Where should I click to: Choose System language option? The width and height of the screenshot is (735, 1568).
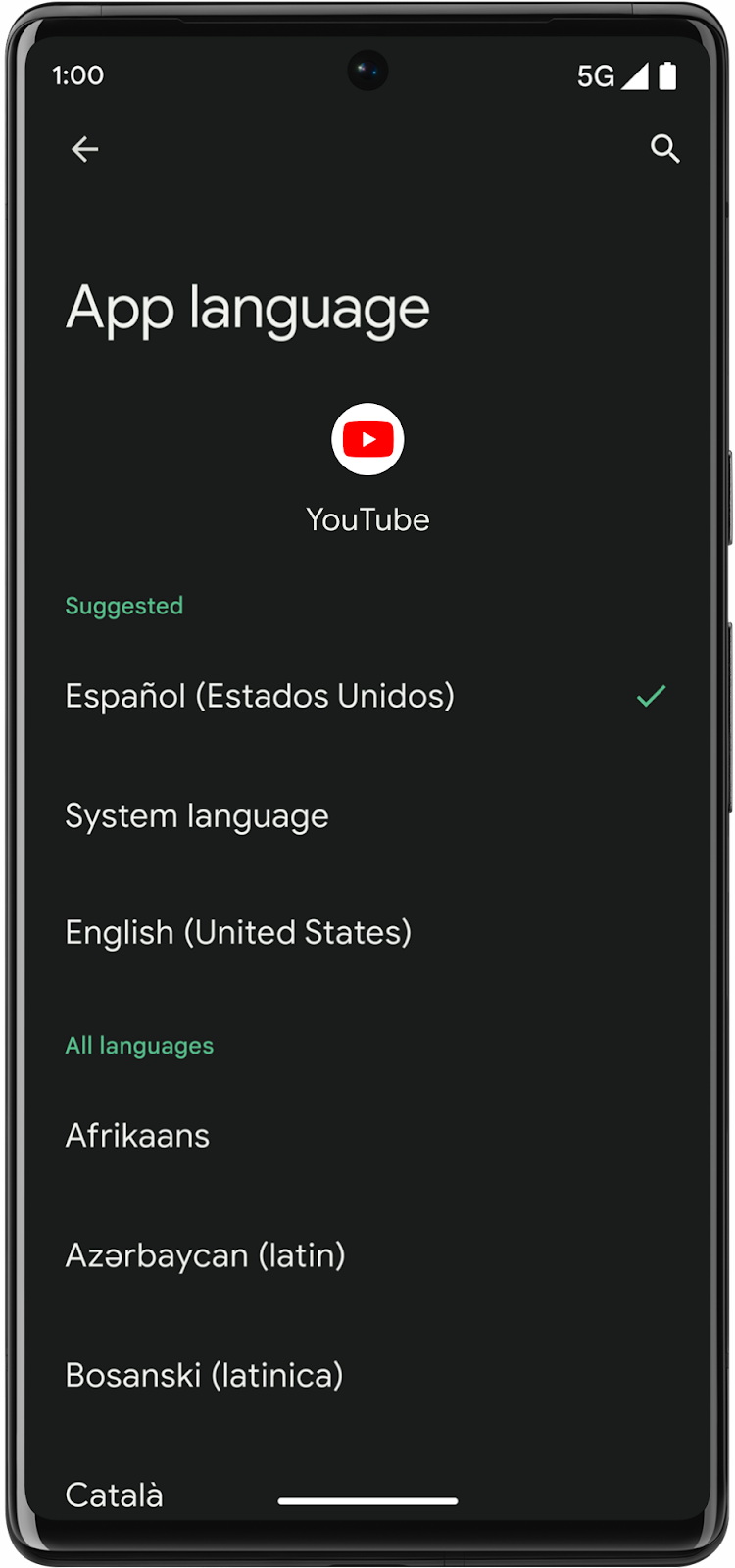(197, 815)
